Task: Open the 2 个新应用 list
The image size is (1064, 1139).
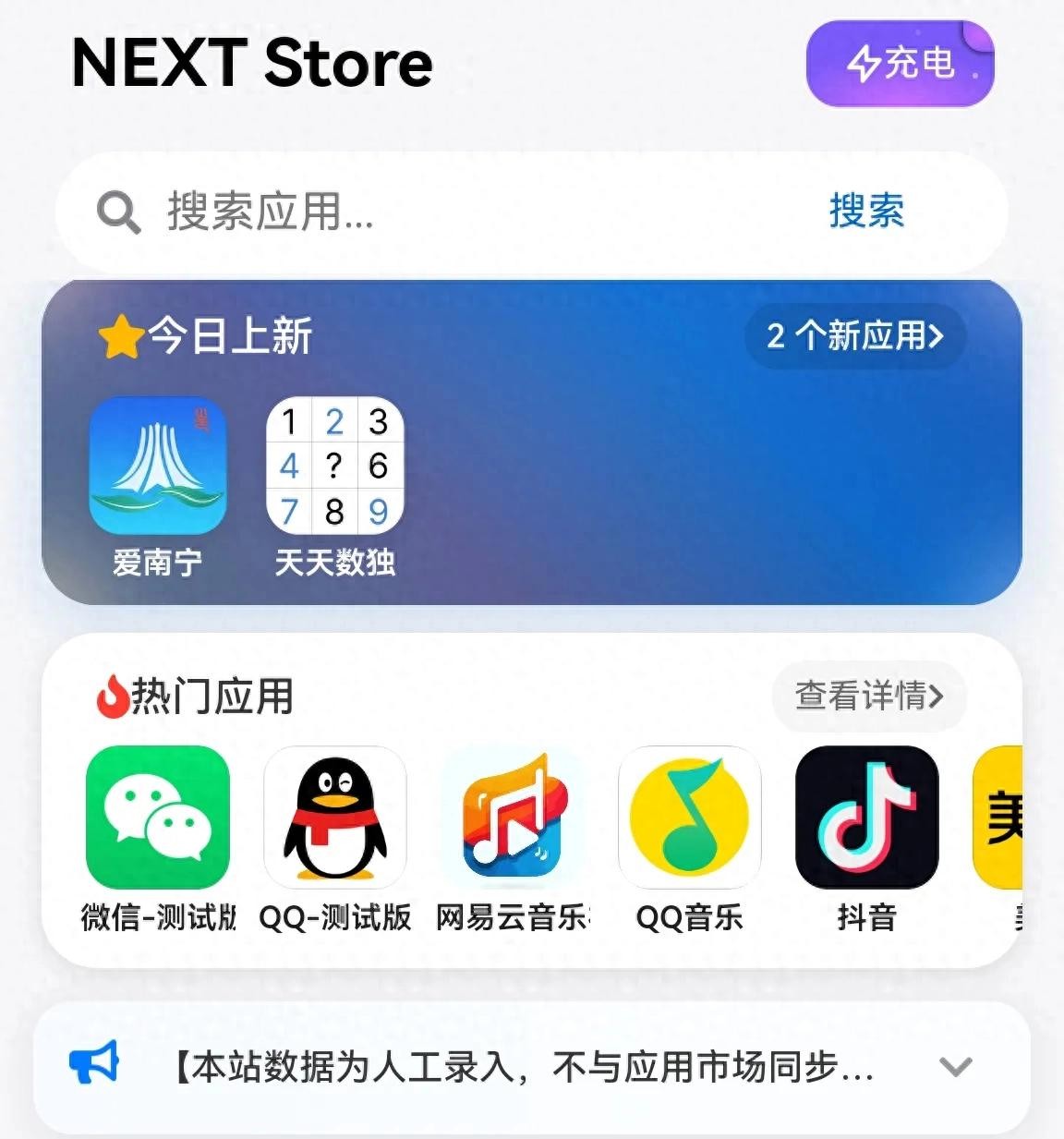Action: click(x=854, y=336)
